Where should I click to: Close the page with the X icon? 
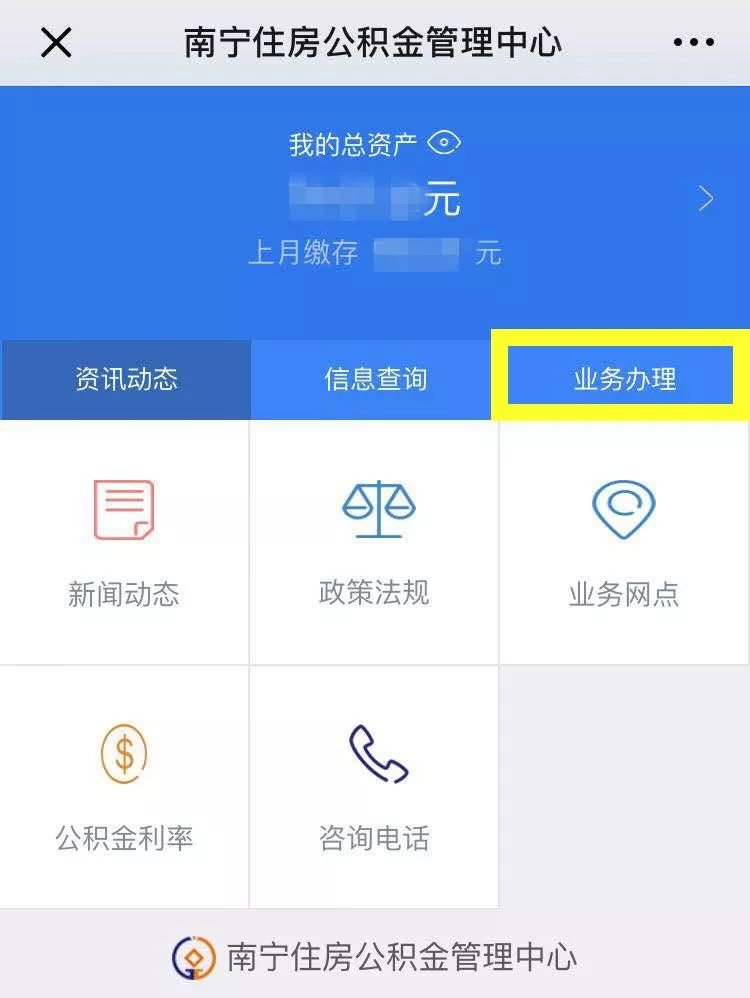[x=56, y=43]
